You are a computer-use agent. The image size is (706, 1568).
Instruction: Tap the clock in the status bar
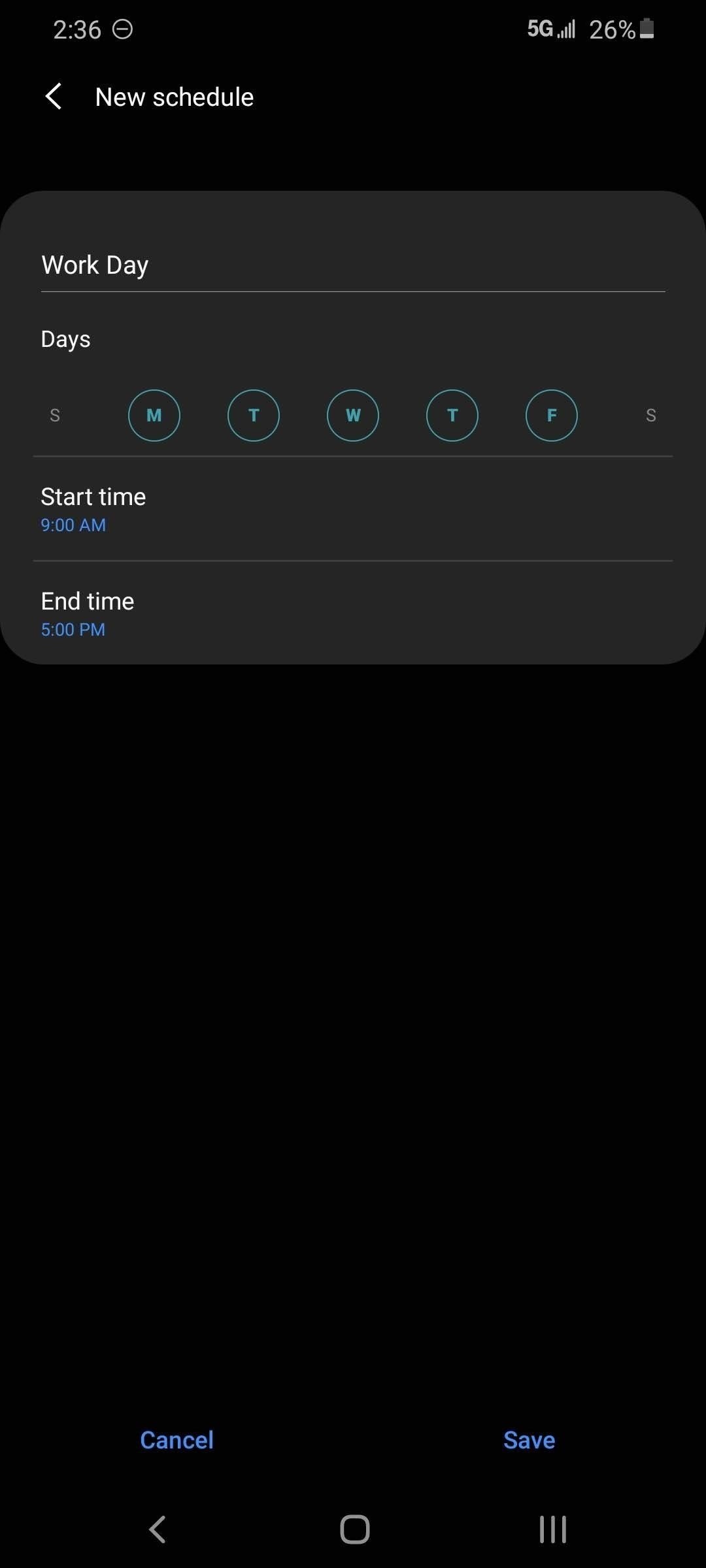pyautogui.click(x=76, y=29)
